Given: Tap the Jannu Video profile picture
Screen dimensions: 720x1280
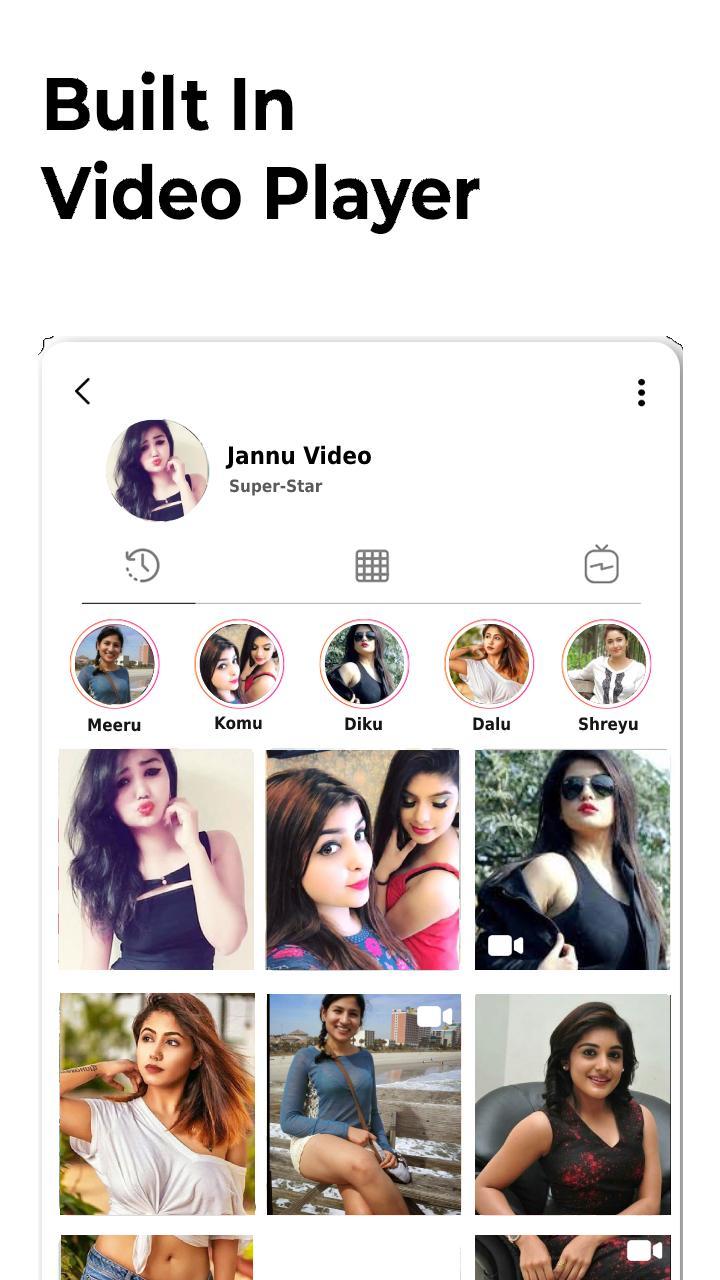Looking at the screenshot, I should point(157,469).
